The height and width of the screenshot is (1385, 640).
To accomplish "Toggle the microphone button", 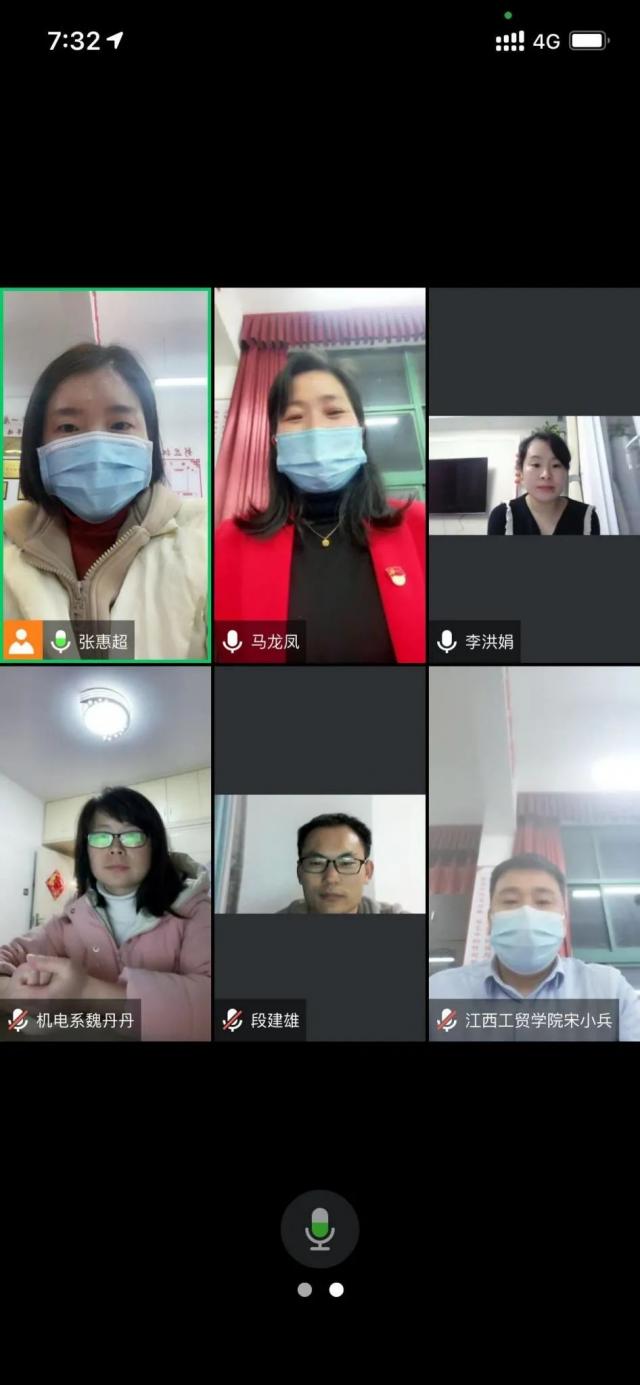I will click(320, 1228).
